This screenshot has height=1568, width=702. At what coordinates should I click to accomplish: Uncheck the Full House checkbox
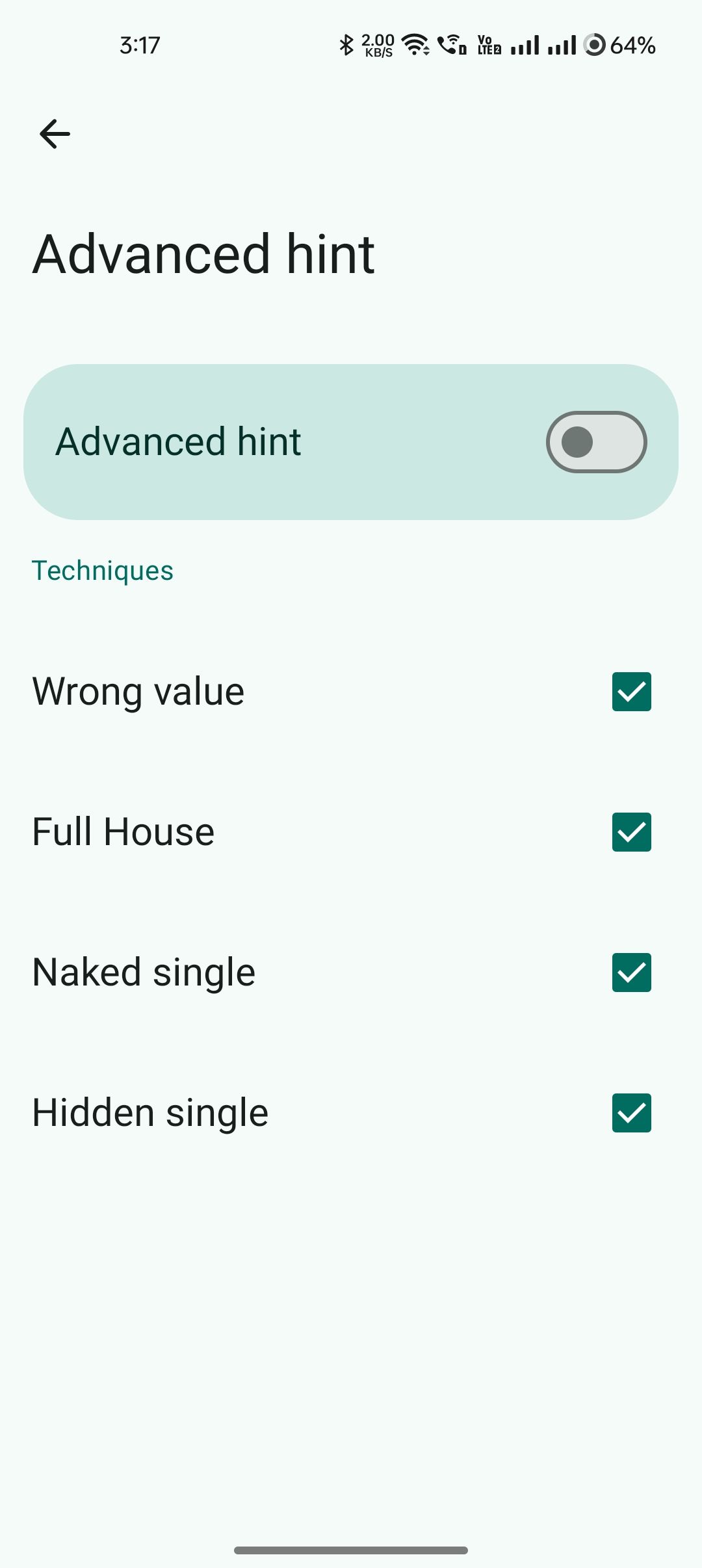(x=631, y=832)
